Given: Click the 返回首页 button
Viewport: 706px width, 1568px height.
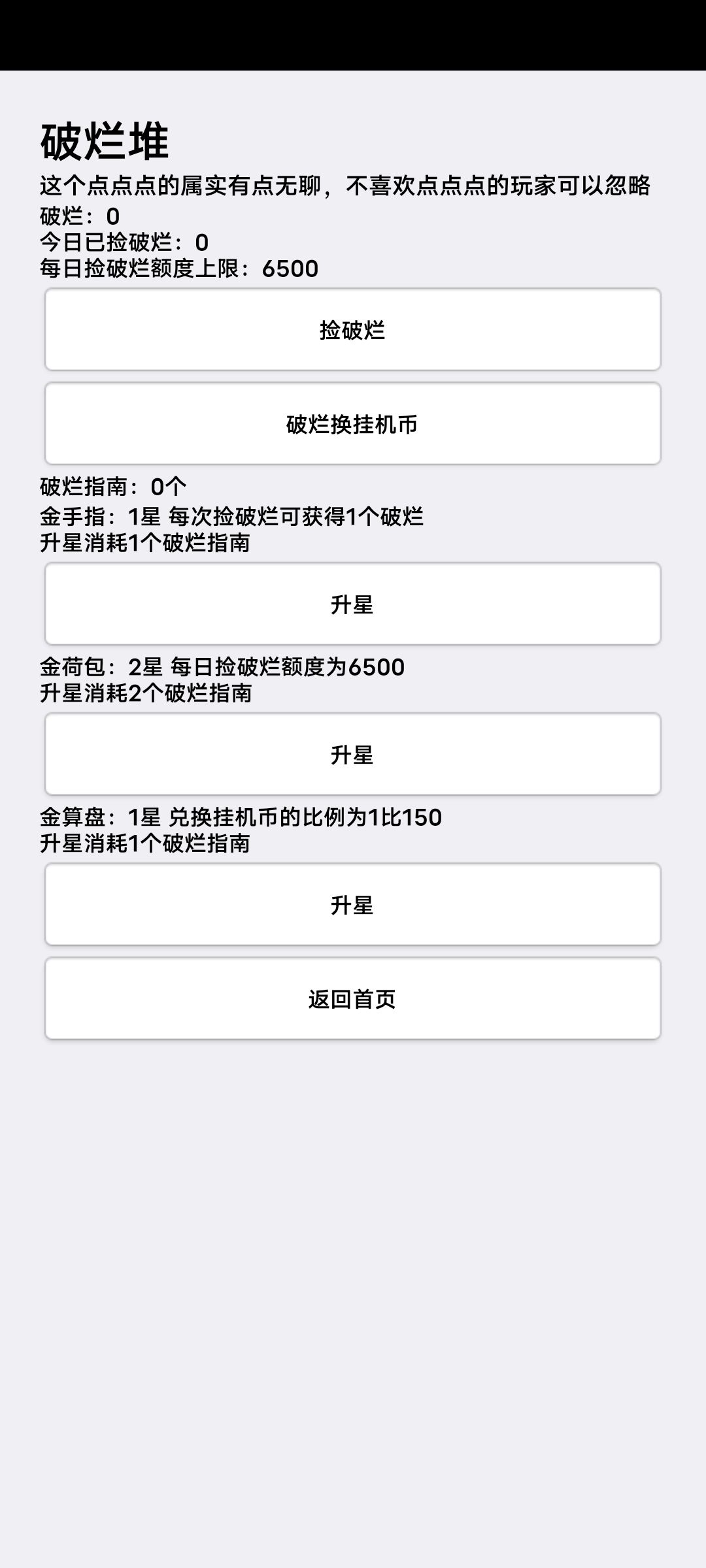Looking at the screenshot, I should 353,998.
